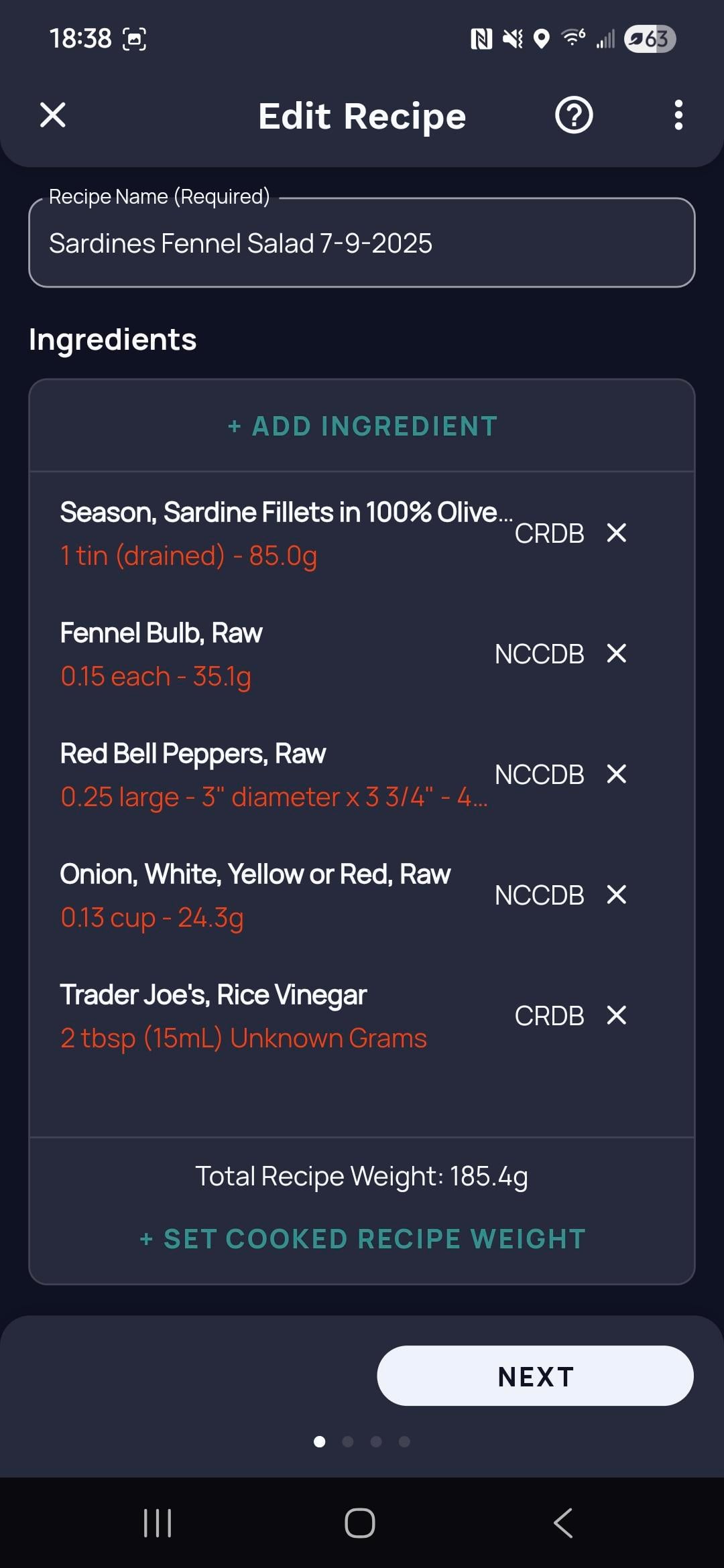
Task: Remove Trader Joe's Rice Vinegar
Action: 616,1016
